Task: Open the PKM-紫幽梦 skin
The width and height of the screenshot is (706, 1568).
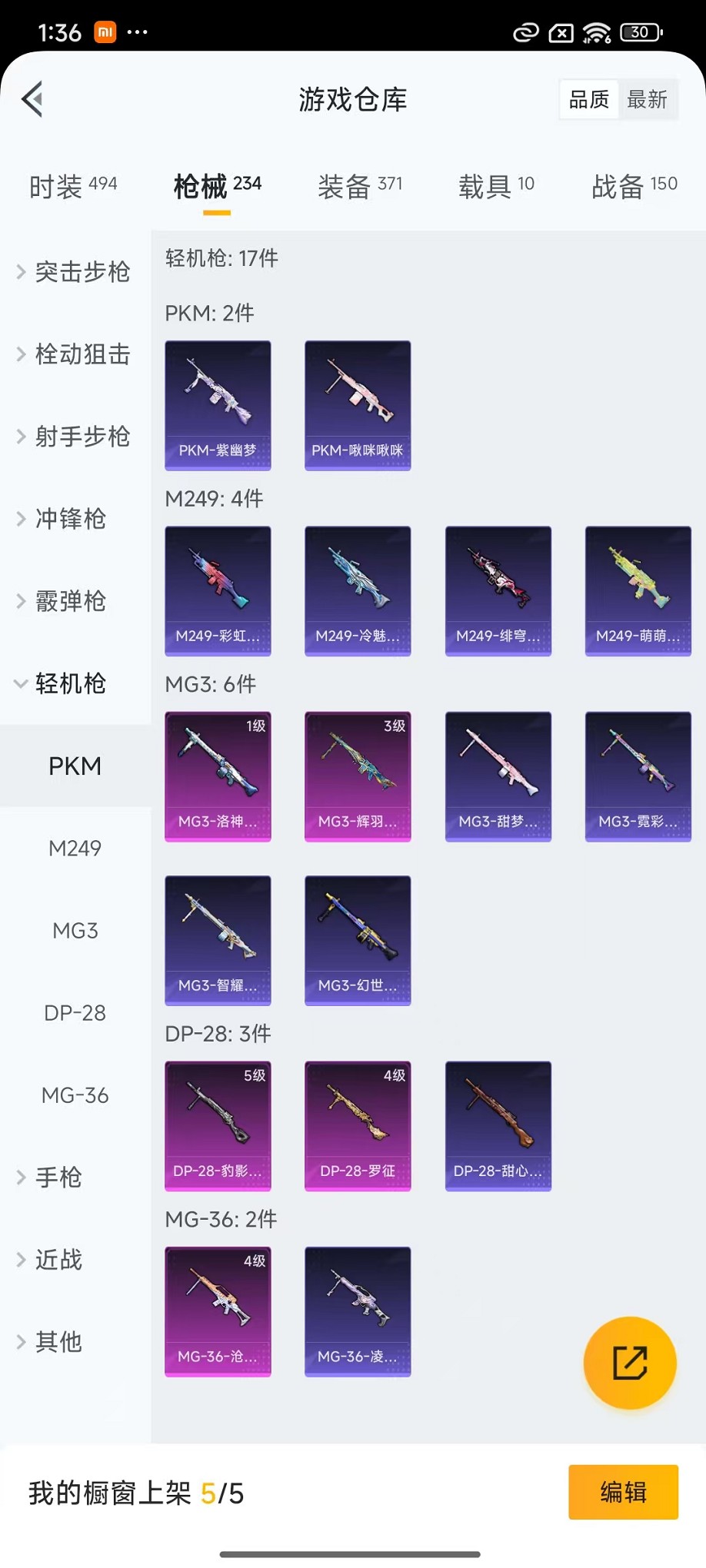Action: 218,405
